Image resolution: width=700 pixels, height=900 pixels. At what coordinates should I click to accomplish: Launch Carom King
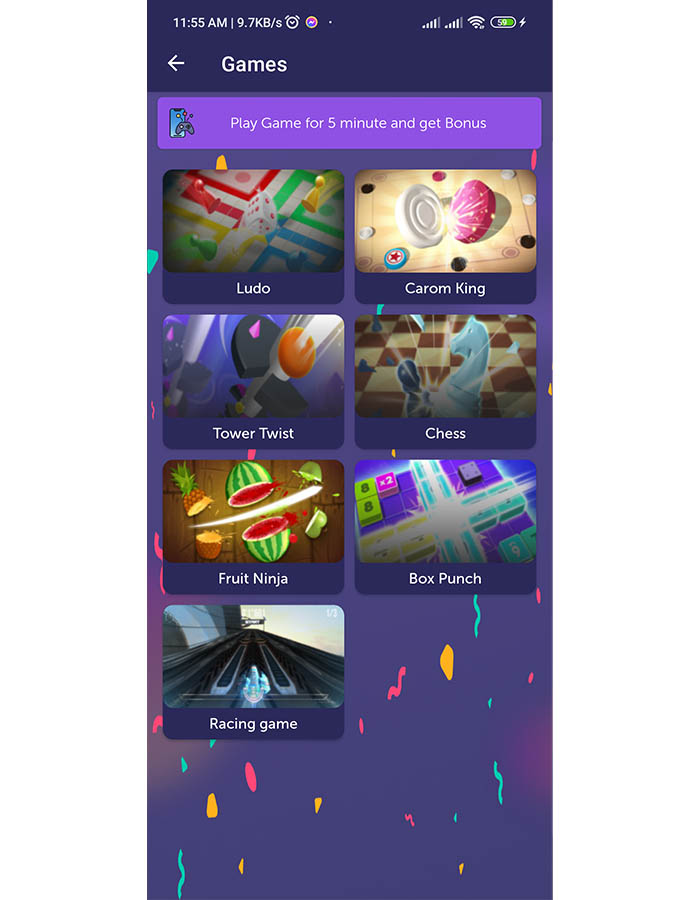[445, 236]
